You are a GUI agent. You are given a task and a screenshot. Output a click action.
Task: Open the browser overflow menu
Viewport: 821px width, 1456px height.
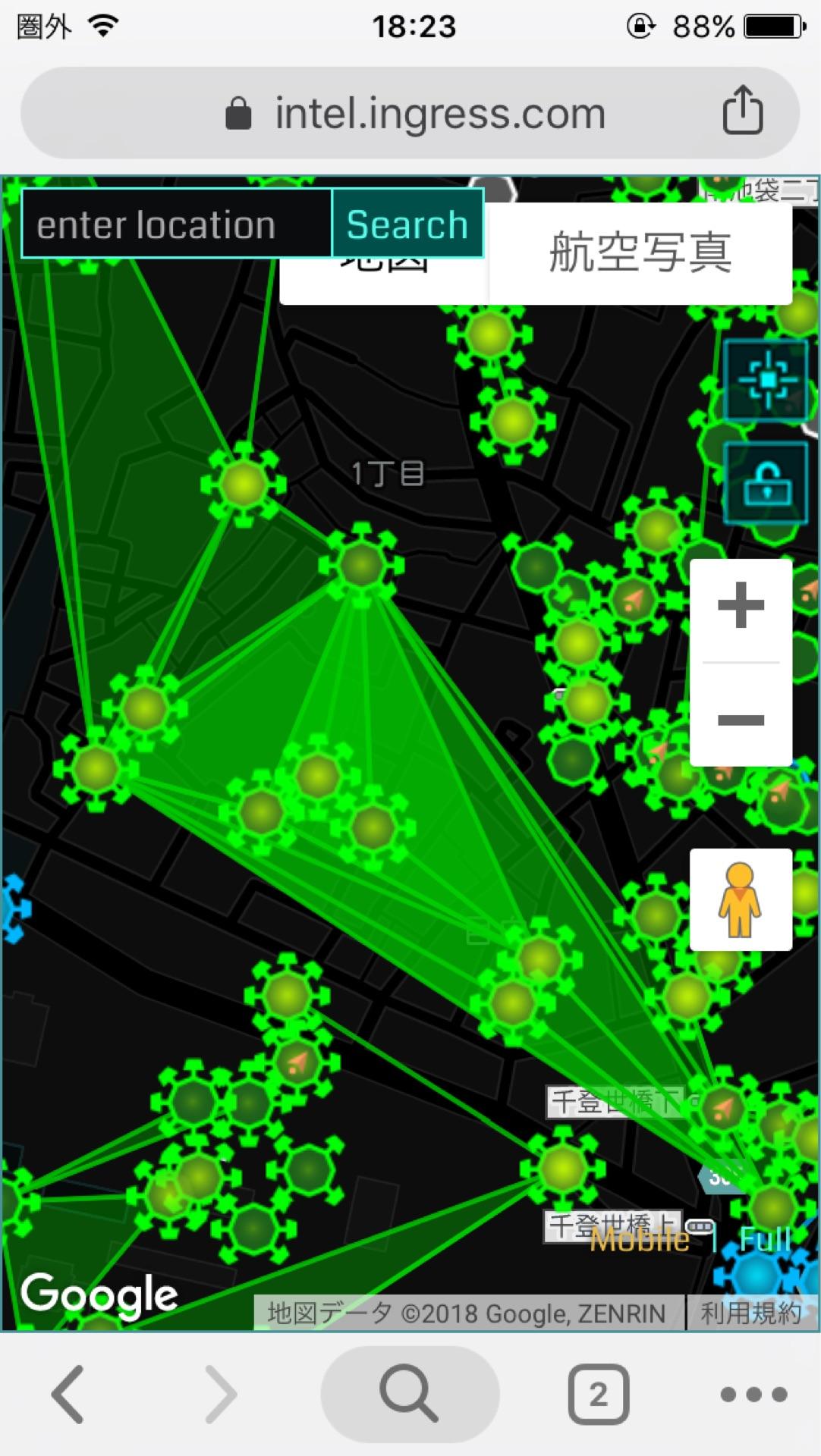click(753, 1394)
